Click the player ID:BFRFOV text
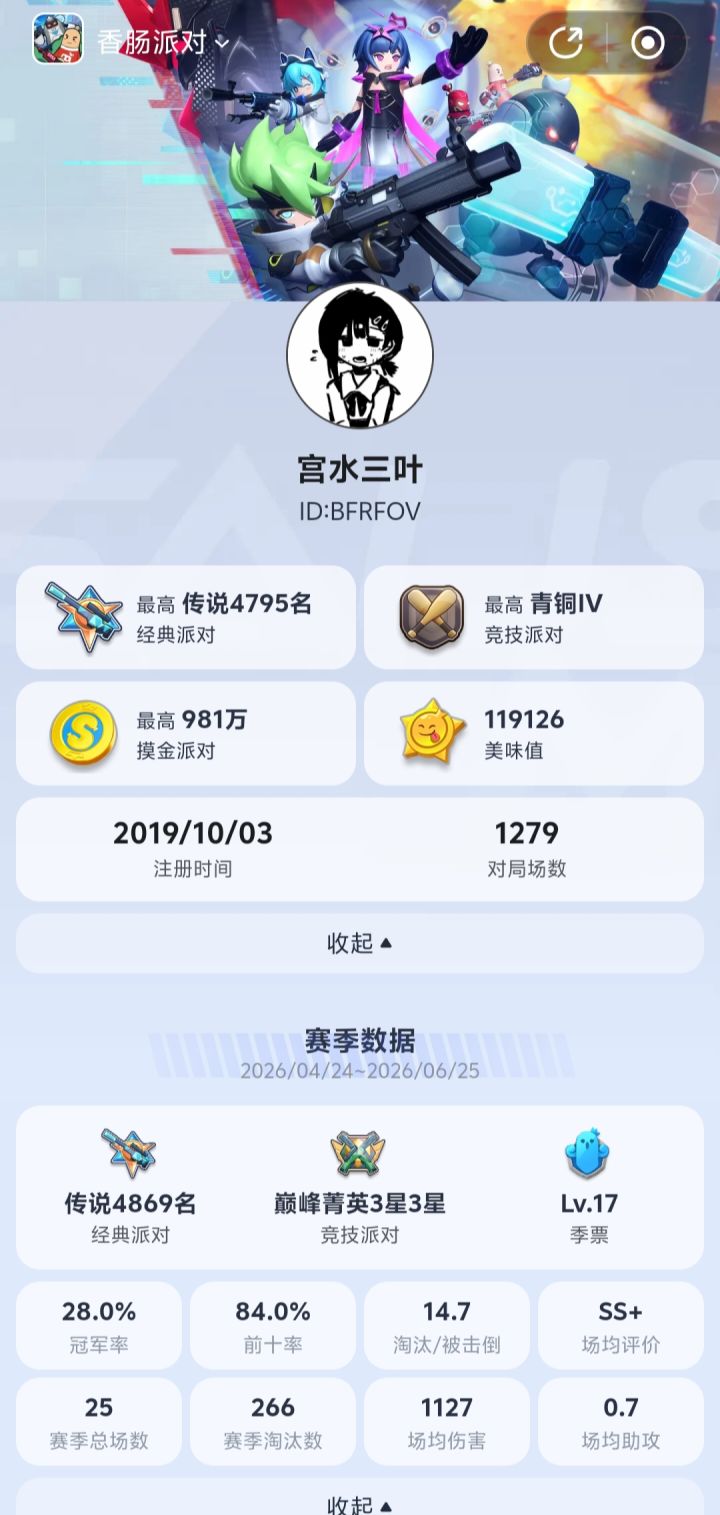The width and height of the screenshot is (720, 1515). 360,510
